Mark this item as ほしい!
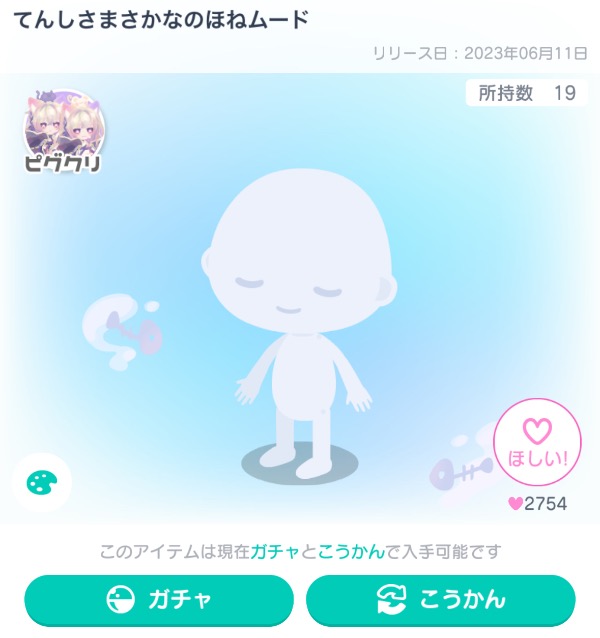Image resolution: width=600 pixels, height=638 pixels. tap(538, 442)
